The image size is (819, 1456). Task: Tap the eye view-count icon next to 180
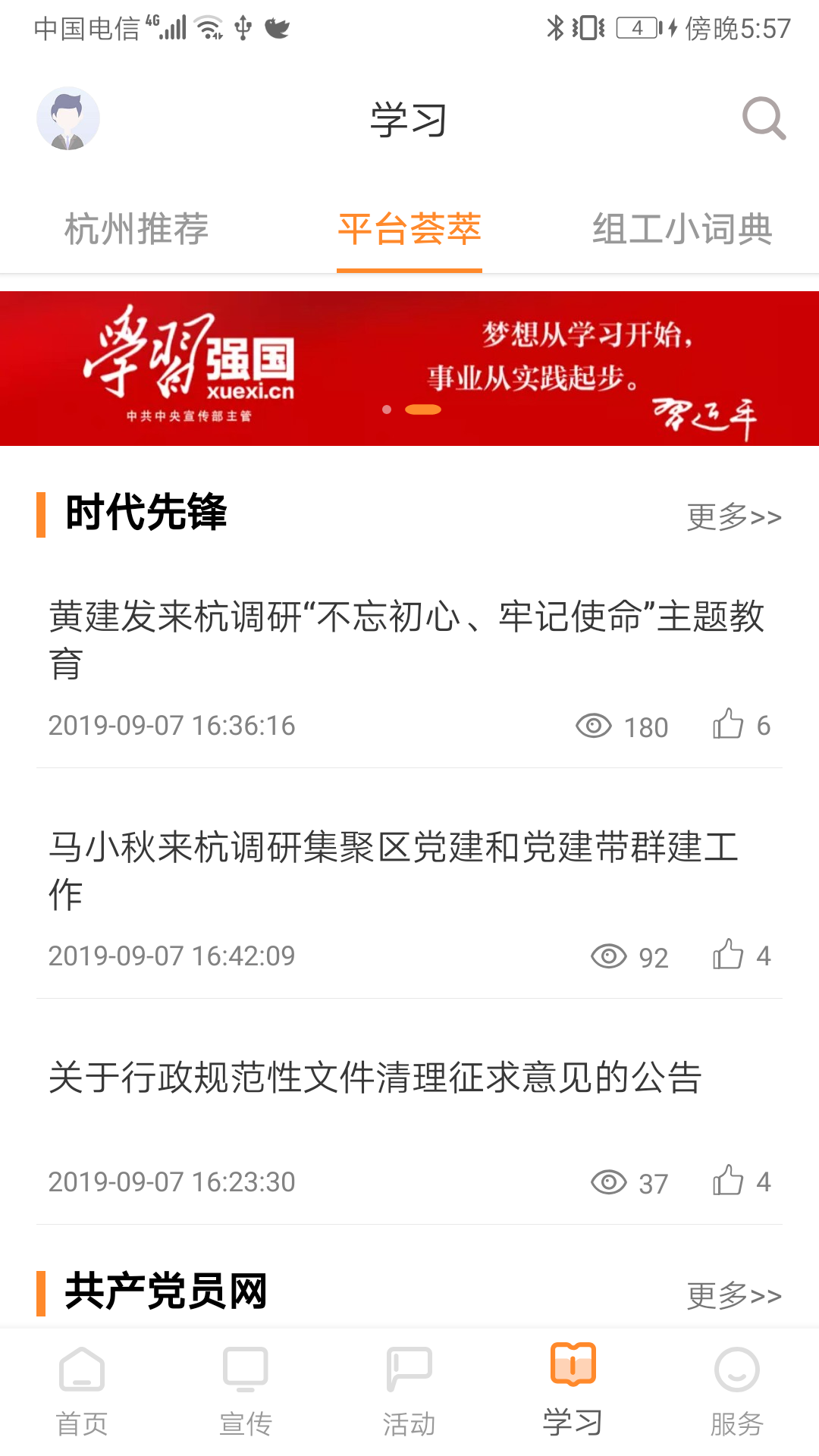click(x=595, y=726)
